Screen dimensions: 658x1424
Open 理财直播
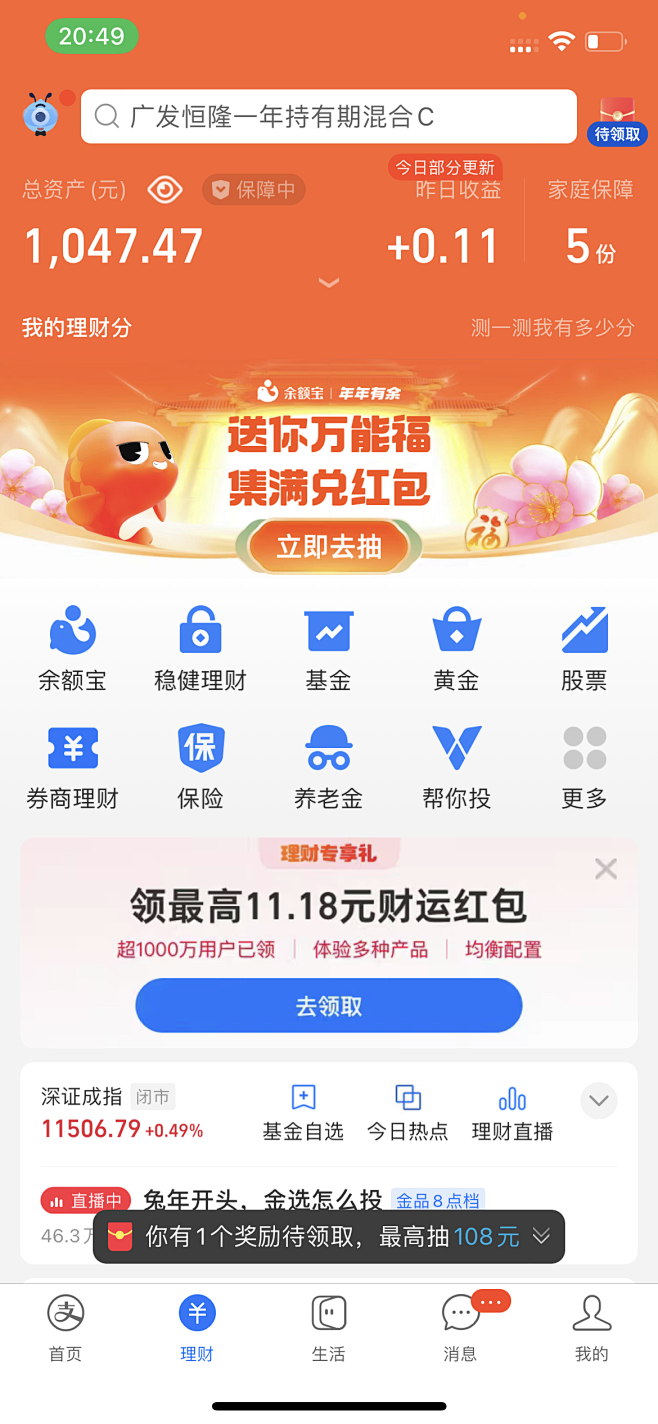coord(512,1113)
